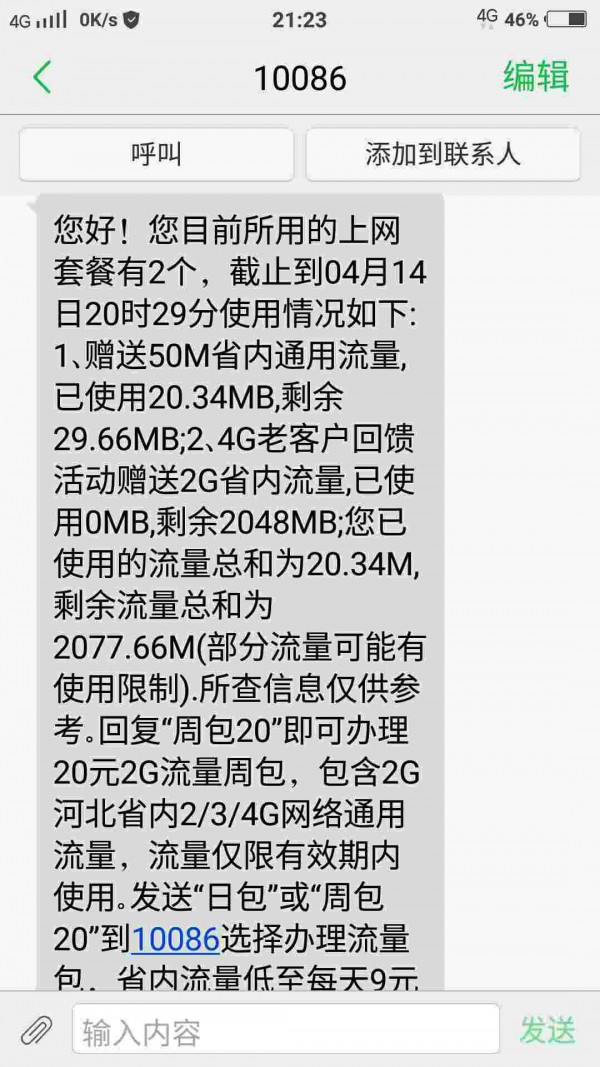Tap 发送 to send the message
This screenshot has width=600, height=1067.
[x=548, y=1030]
